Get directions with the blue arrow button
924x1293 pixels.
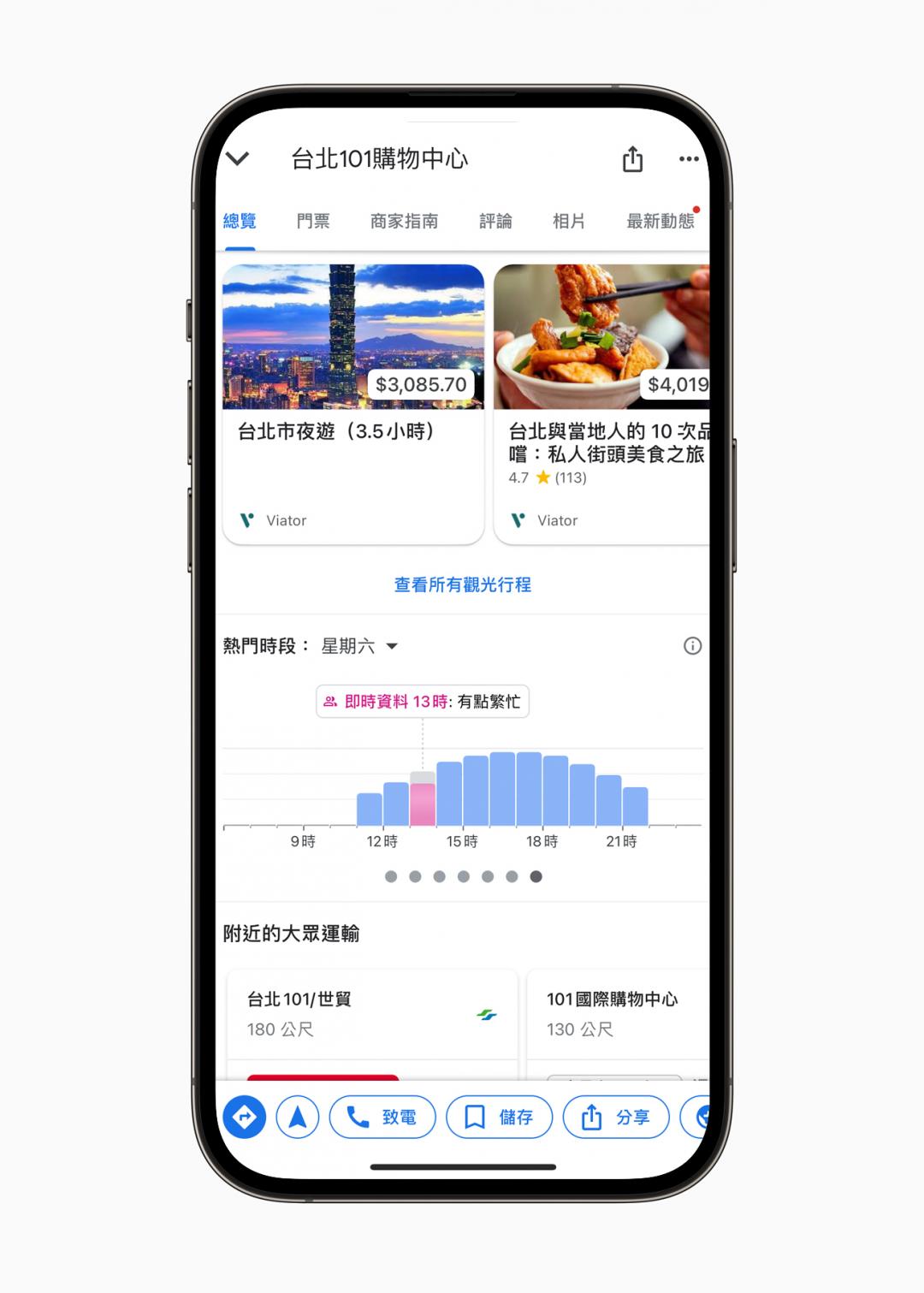pos(245,1118)
